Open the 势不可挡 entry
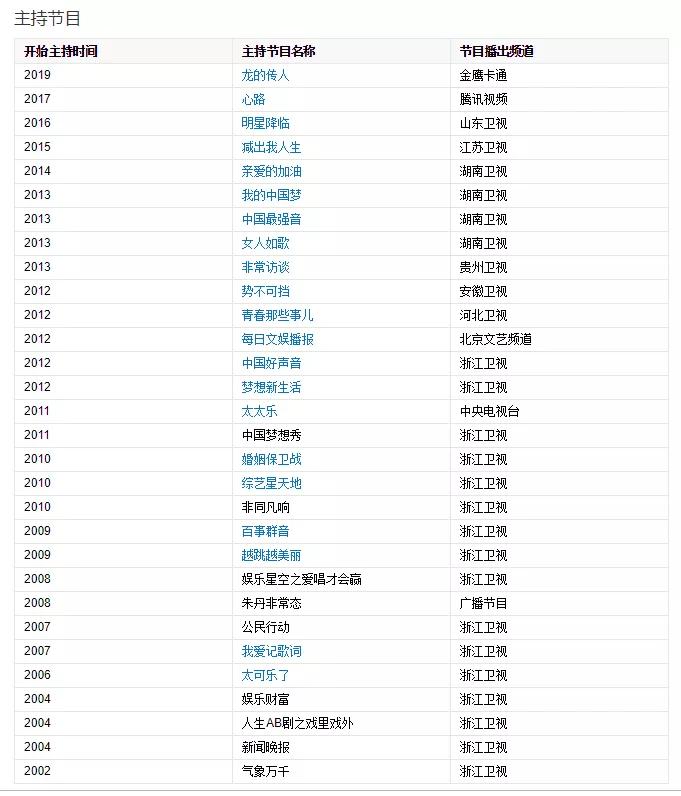This screenshot has height=796, width=681. tap(265, 291)
